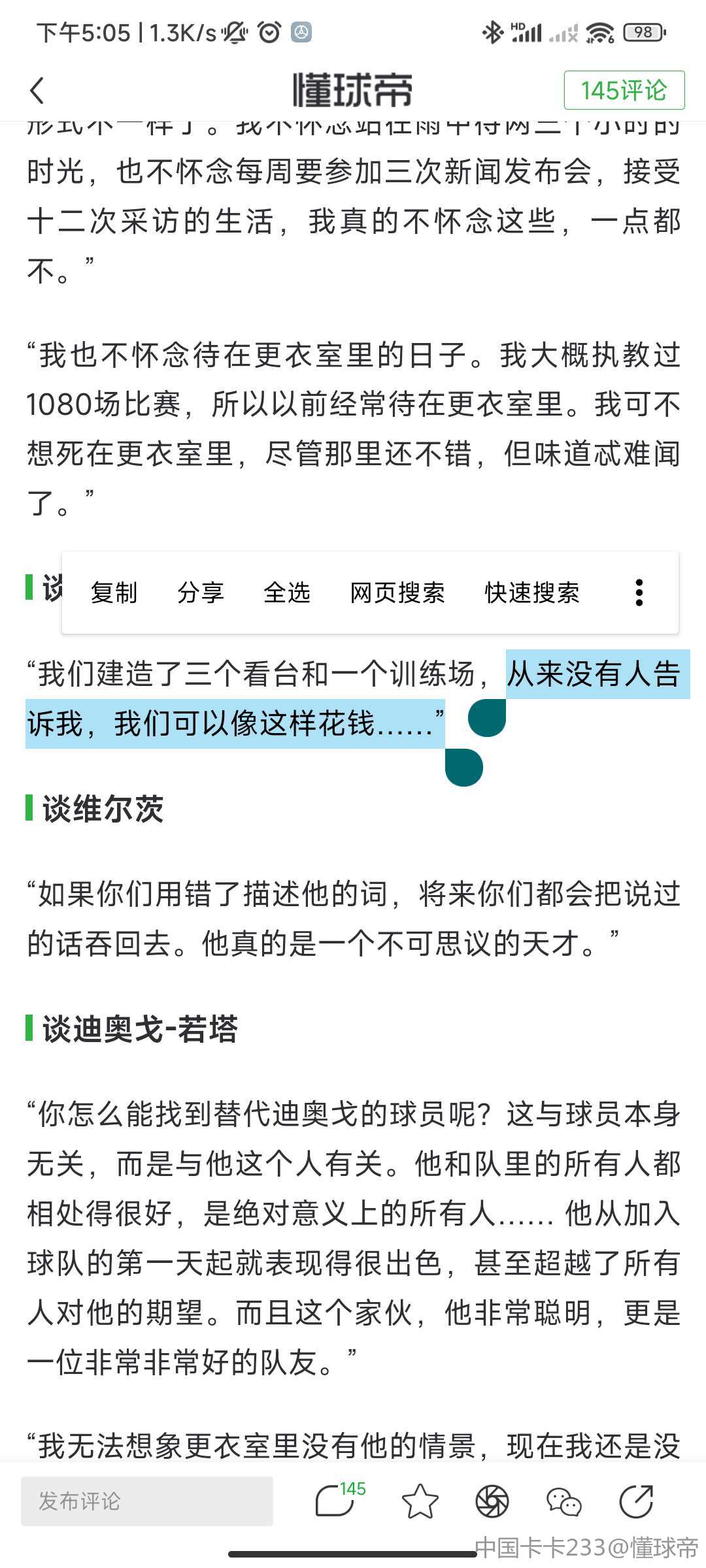Select all text with 全选
The width and height of the screenshot is (706, 1568).
point(286,593)
